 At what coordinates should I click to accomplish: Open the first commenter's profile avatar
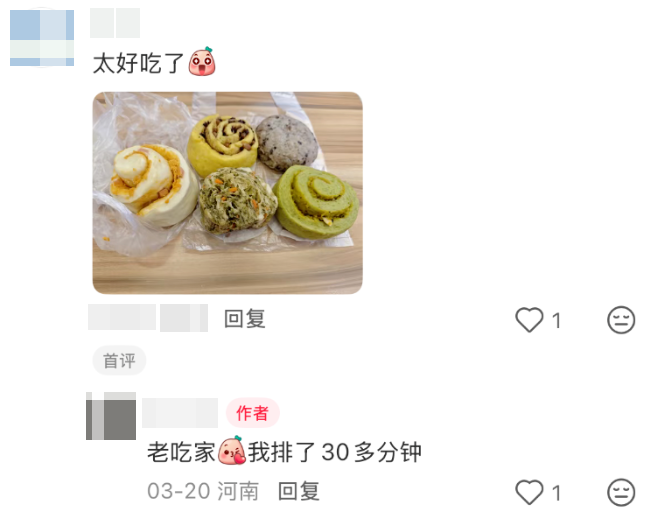pos(42,38)
